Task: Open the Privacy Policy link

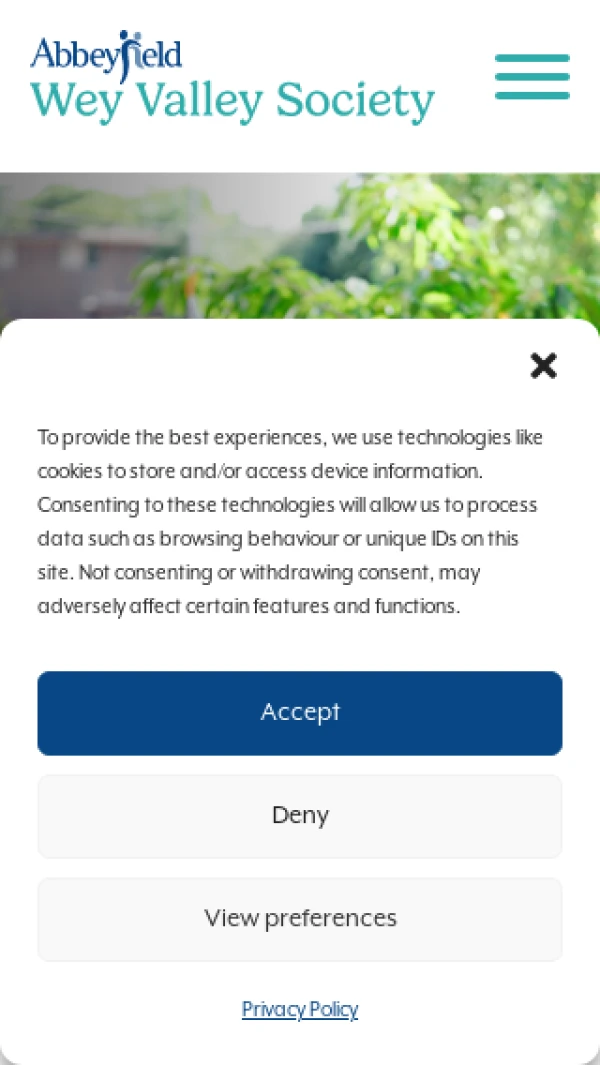Action: (x=300, y=1009)
